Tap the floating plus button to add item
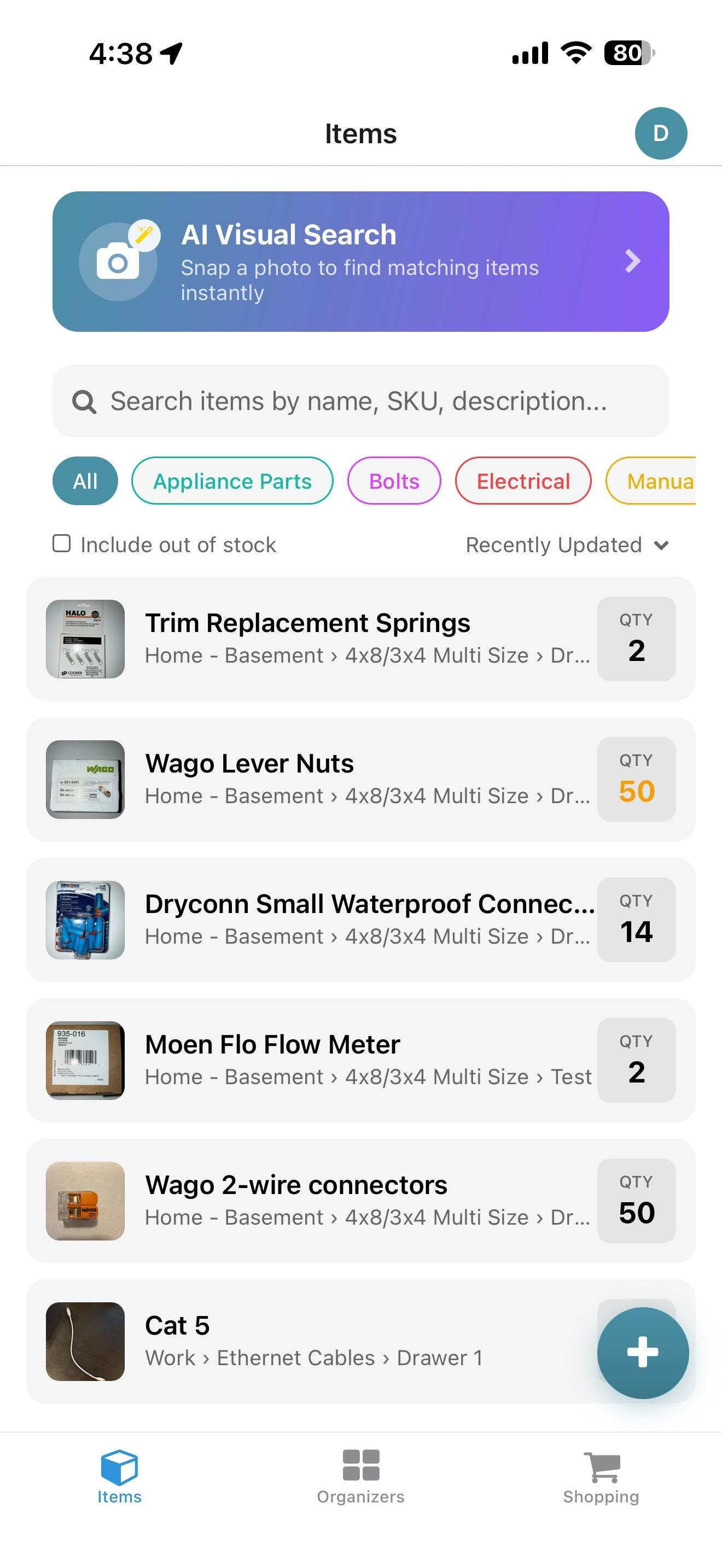The image size is (722, 1568). 642,1353
